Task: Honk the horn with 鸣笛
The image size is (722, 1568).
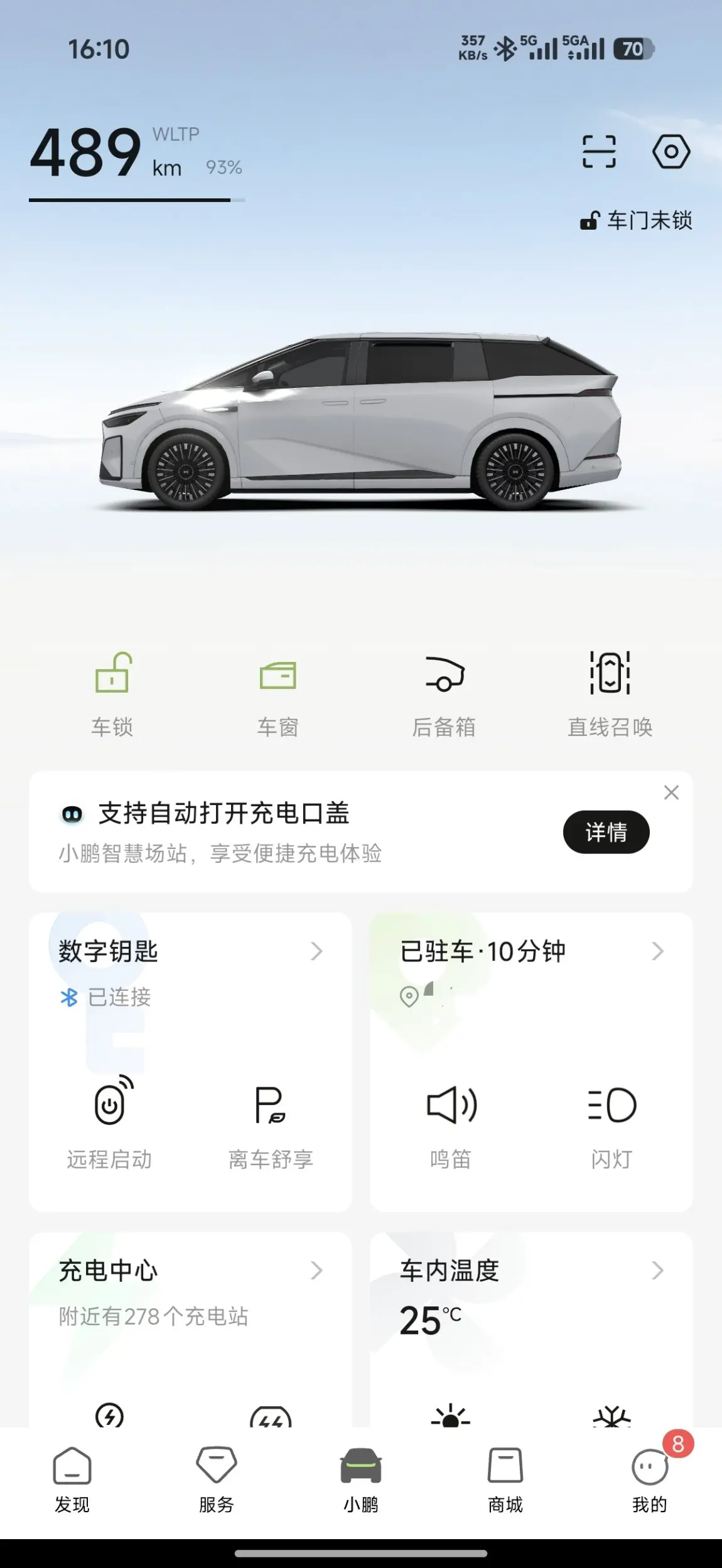Action: click(x=451, y=1123)
